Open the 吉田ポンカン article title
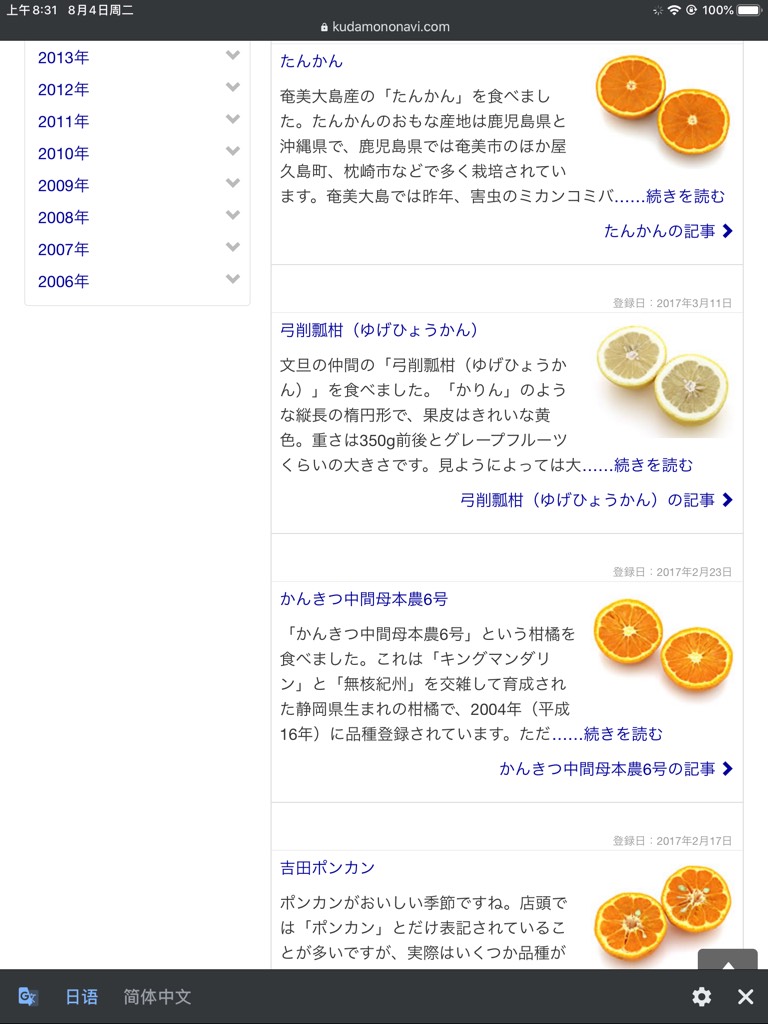 point(327,868)
